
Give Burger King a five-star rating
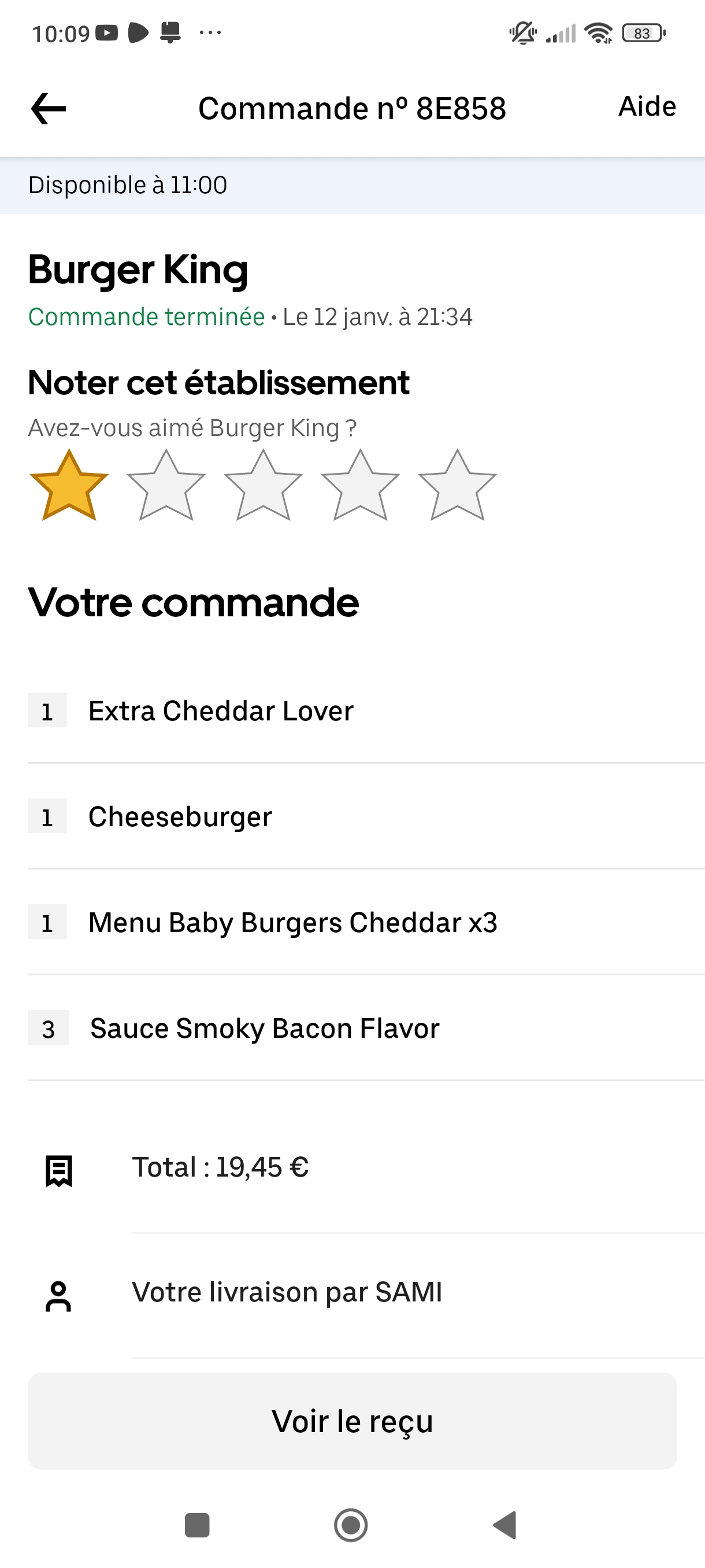(458, 486)
